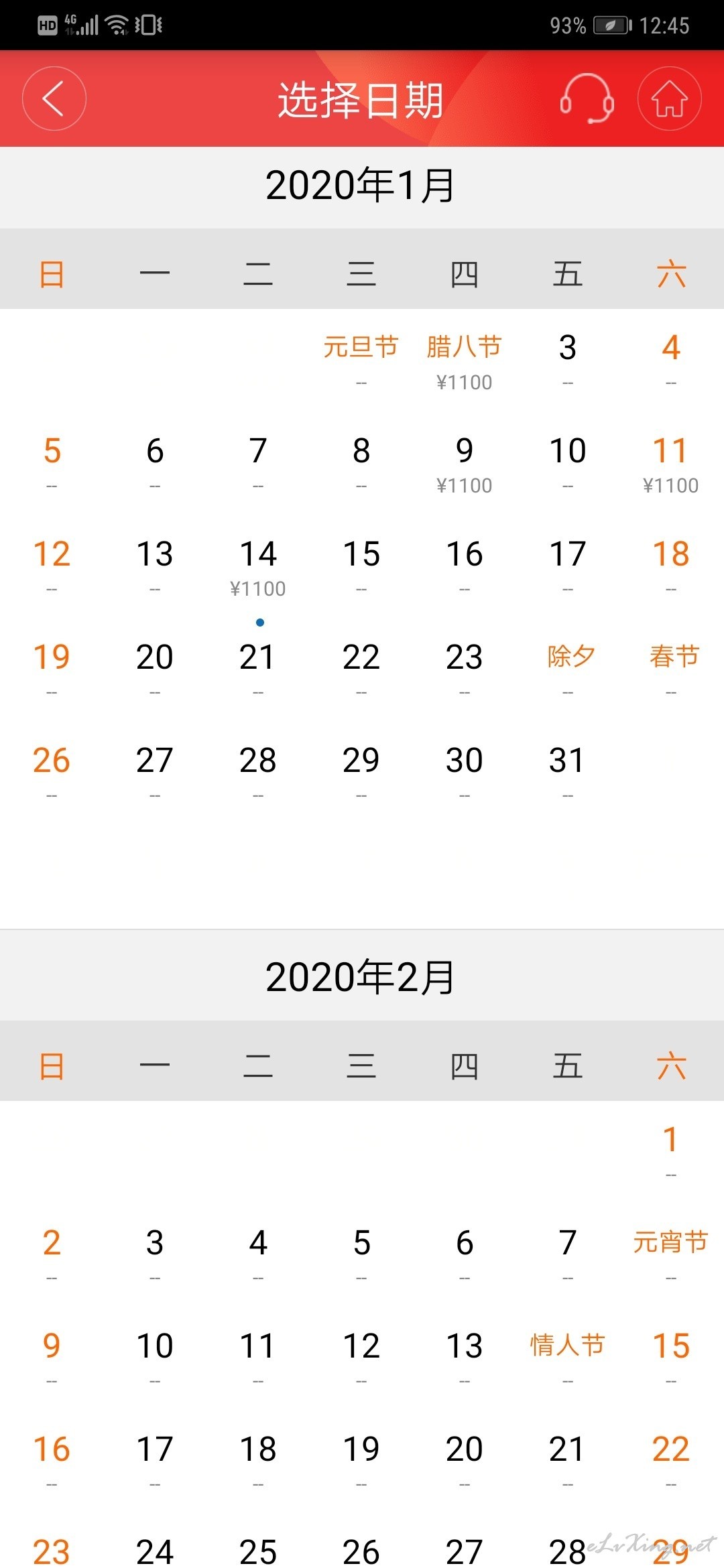The height and width of the screenshot is (1568, 724).
Task: Choose the 春节 date
Action: [671, 670]
